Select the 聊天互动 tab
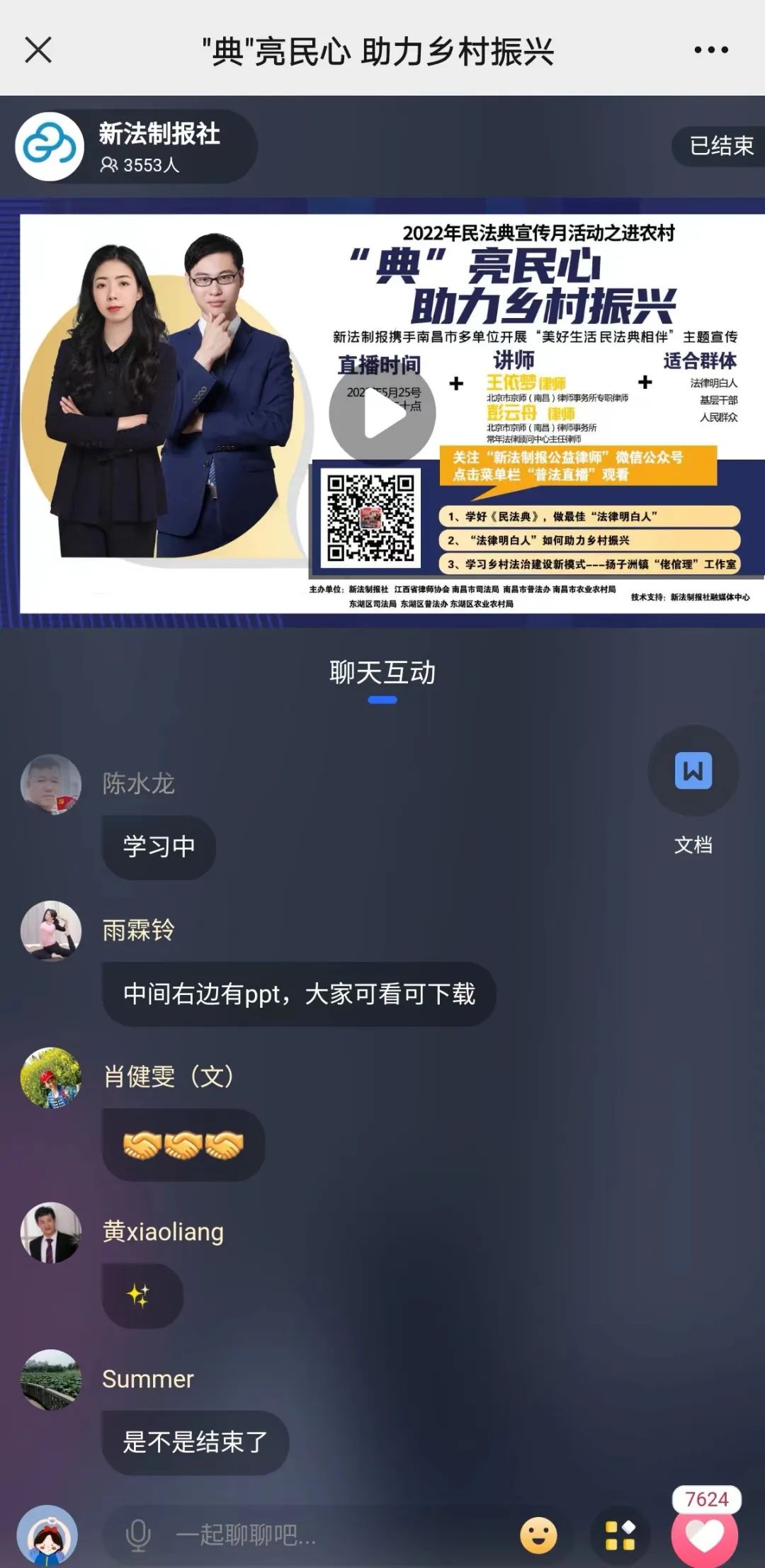This screenshot has height=1568, width=765. [382, 673]
